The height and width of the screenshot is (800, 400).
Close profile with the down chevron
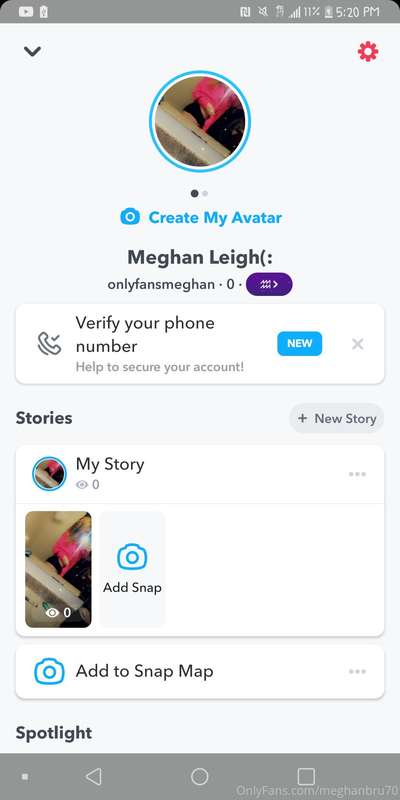click(32, 52)
